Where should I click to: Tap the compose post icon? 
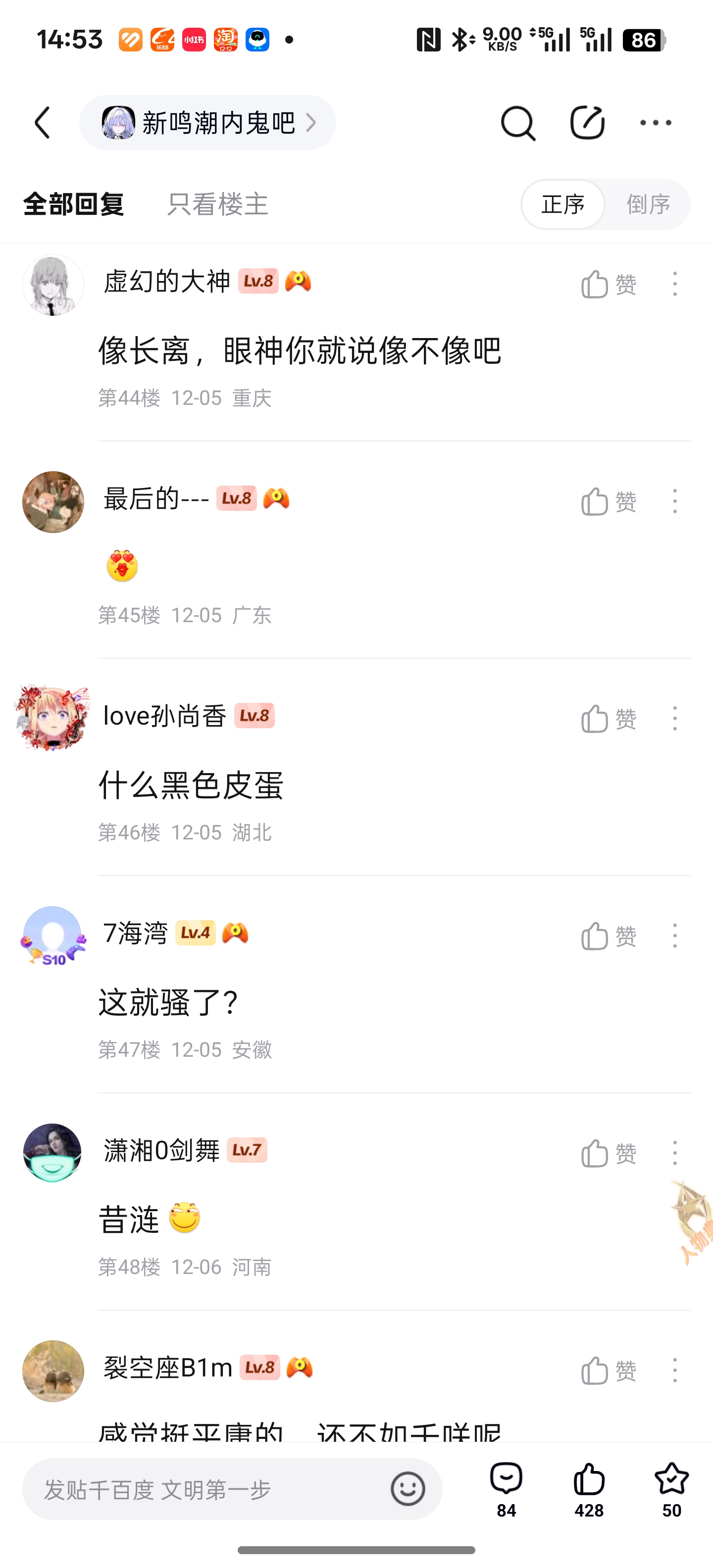[x=587, y=123]
